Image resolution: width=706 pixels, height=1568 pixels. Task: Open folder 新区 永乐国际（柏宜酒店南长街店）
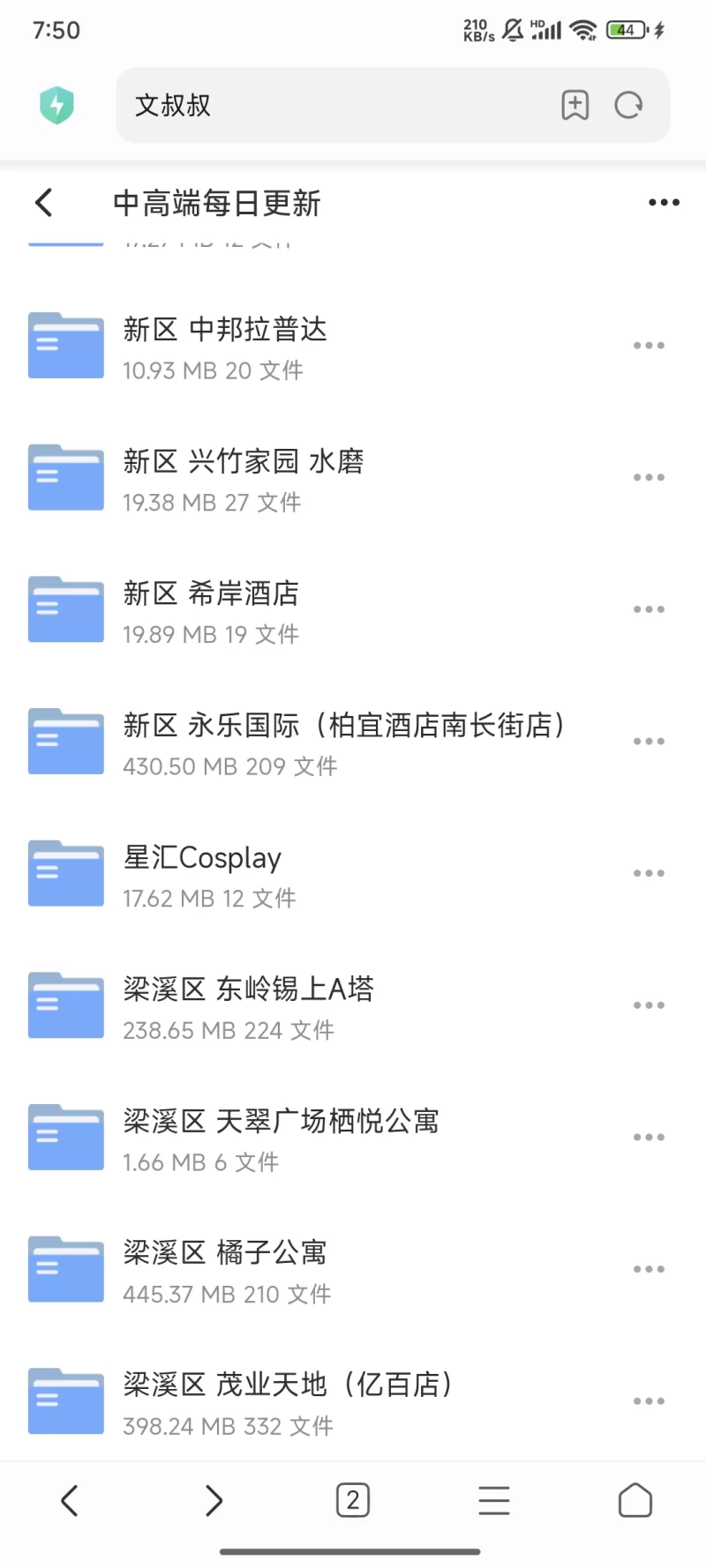tap(342, 742)
